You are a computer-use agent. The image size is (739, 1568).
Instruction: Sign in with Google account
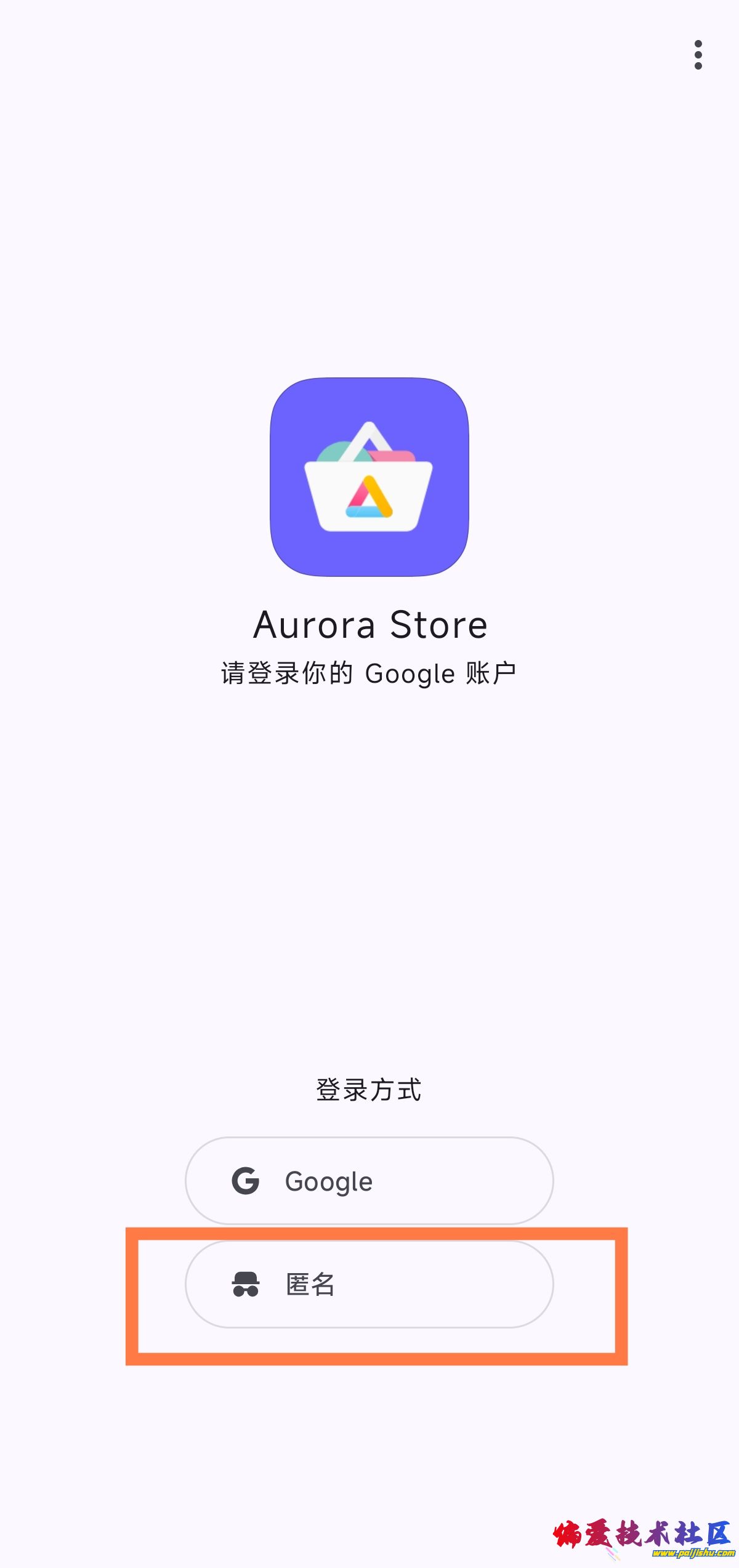point(369,1181)
